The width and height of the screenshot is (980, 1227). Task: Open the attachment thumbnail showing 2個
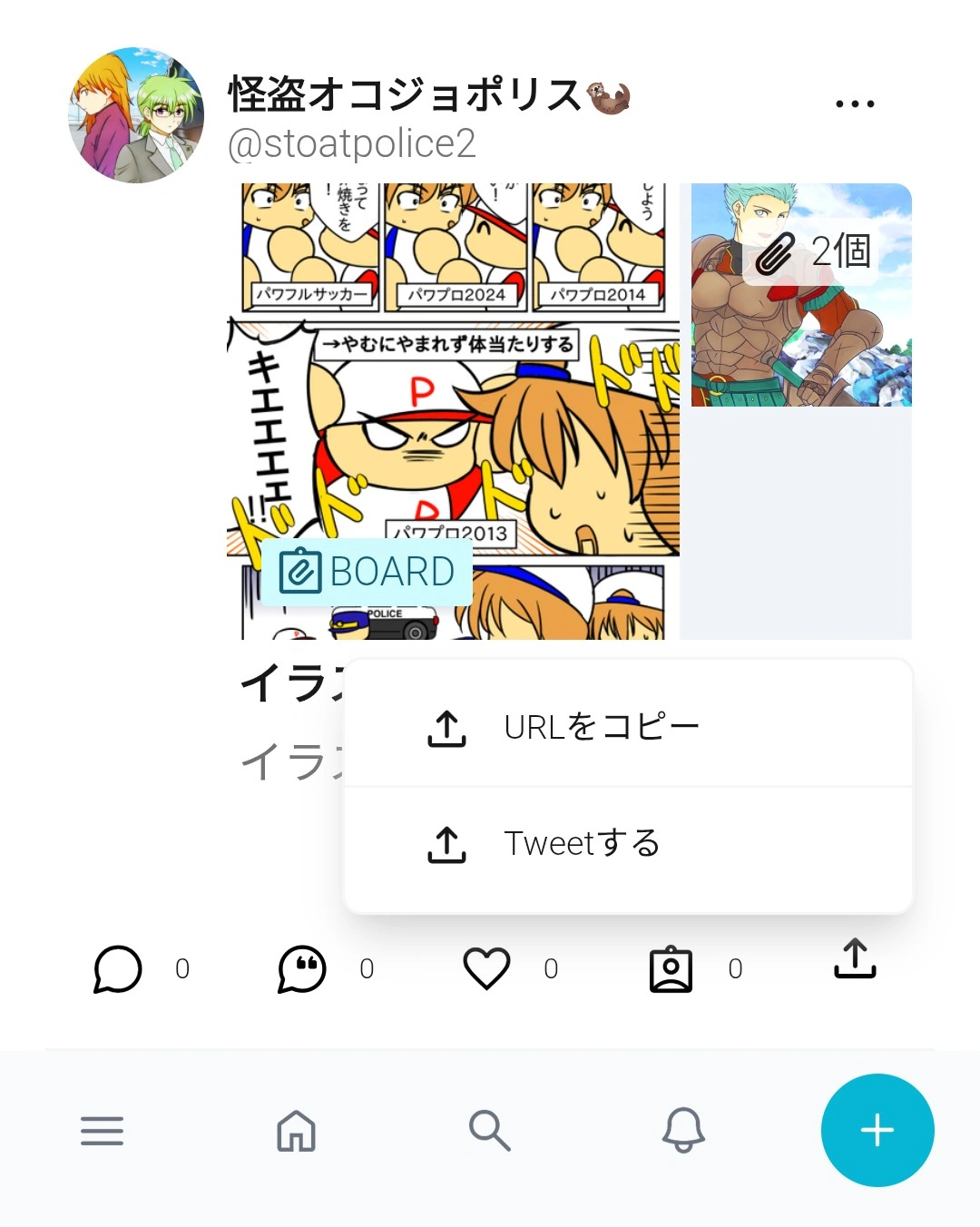click(801, 295)
